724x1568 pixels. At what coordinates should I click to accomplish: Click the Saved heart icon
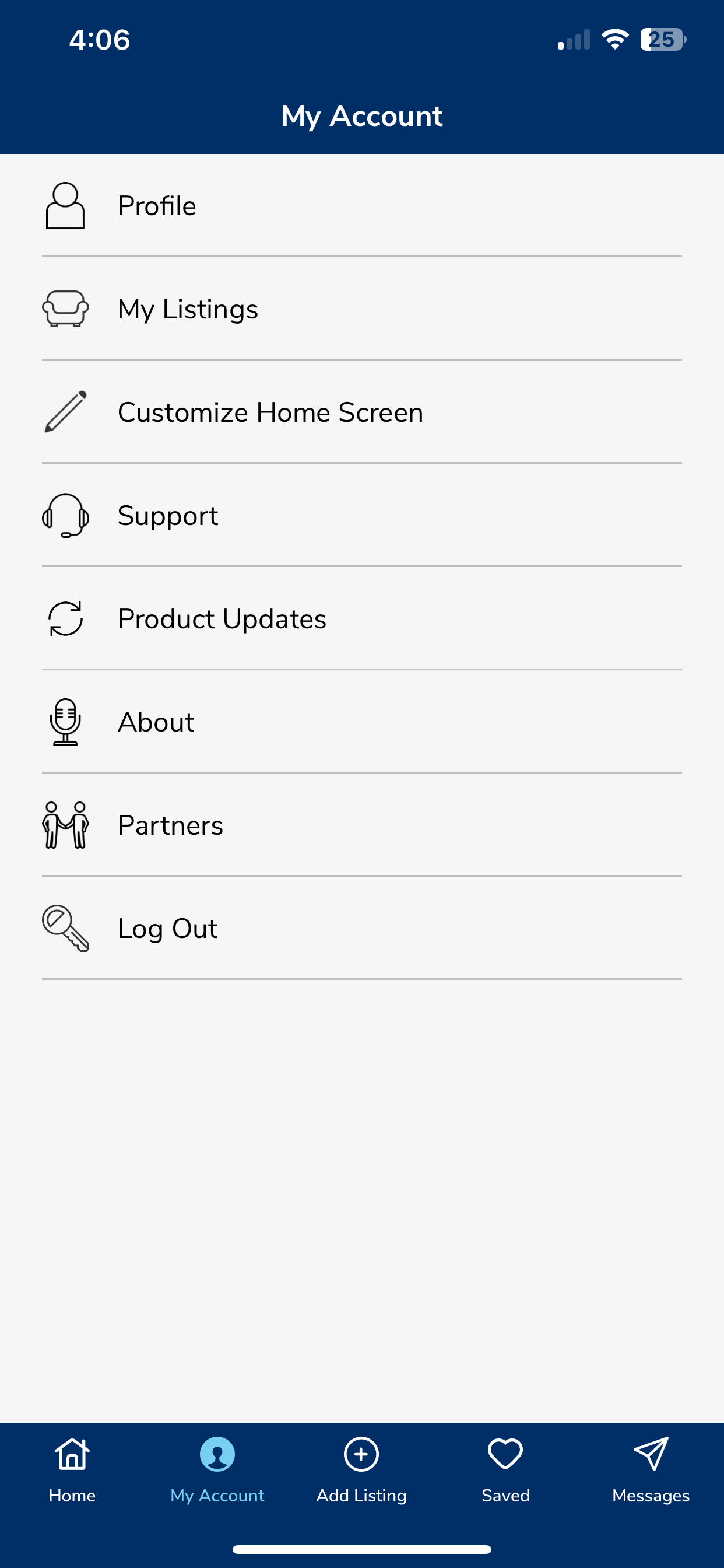coord(505,1454)
